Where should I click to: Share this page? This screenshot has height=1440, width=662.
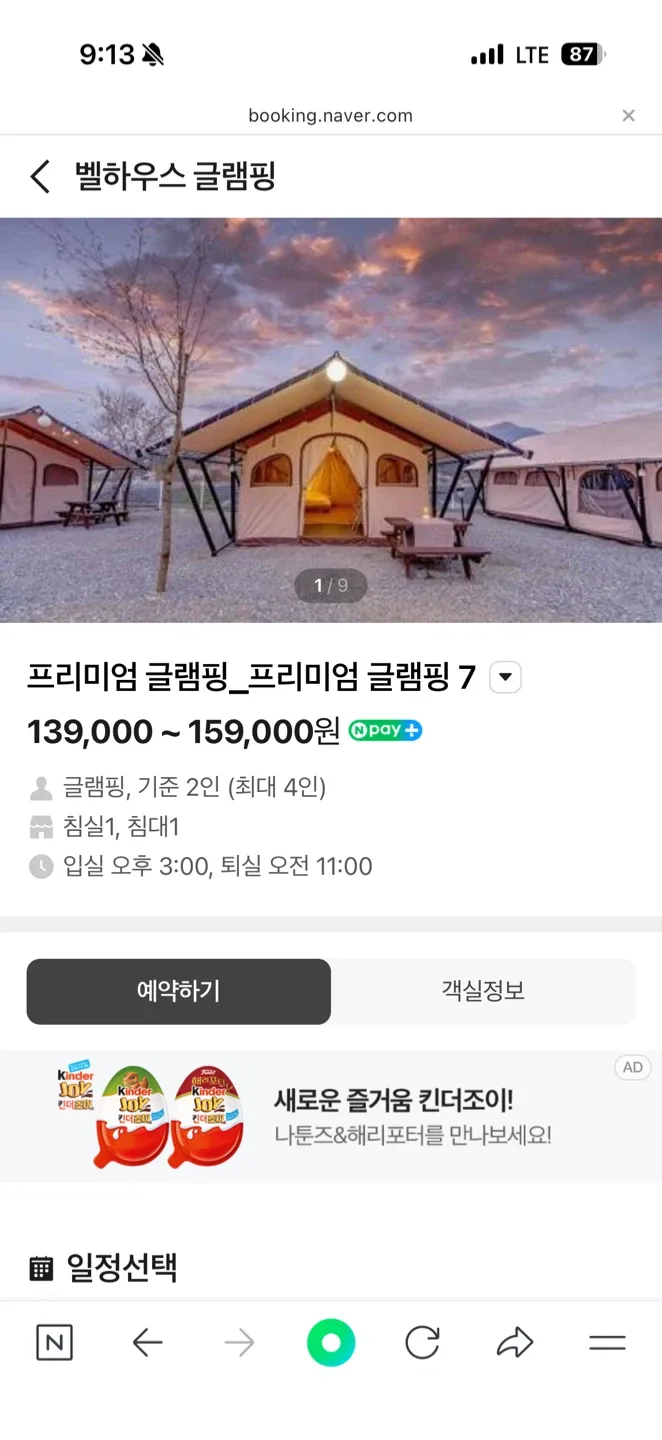click(x=515, y=1343)
